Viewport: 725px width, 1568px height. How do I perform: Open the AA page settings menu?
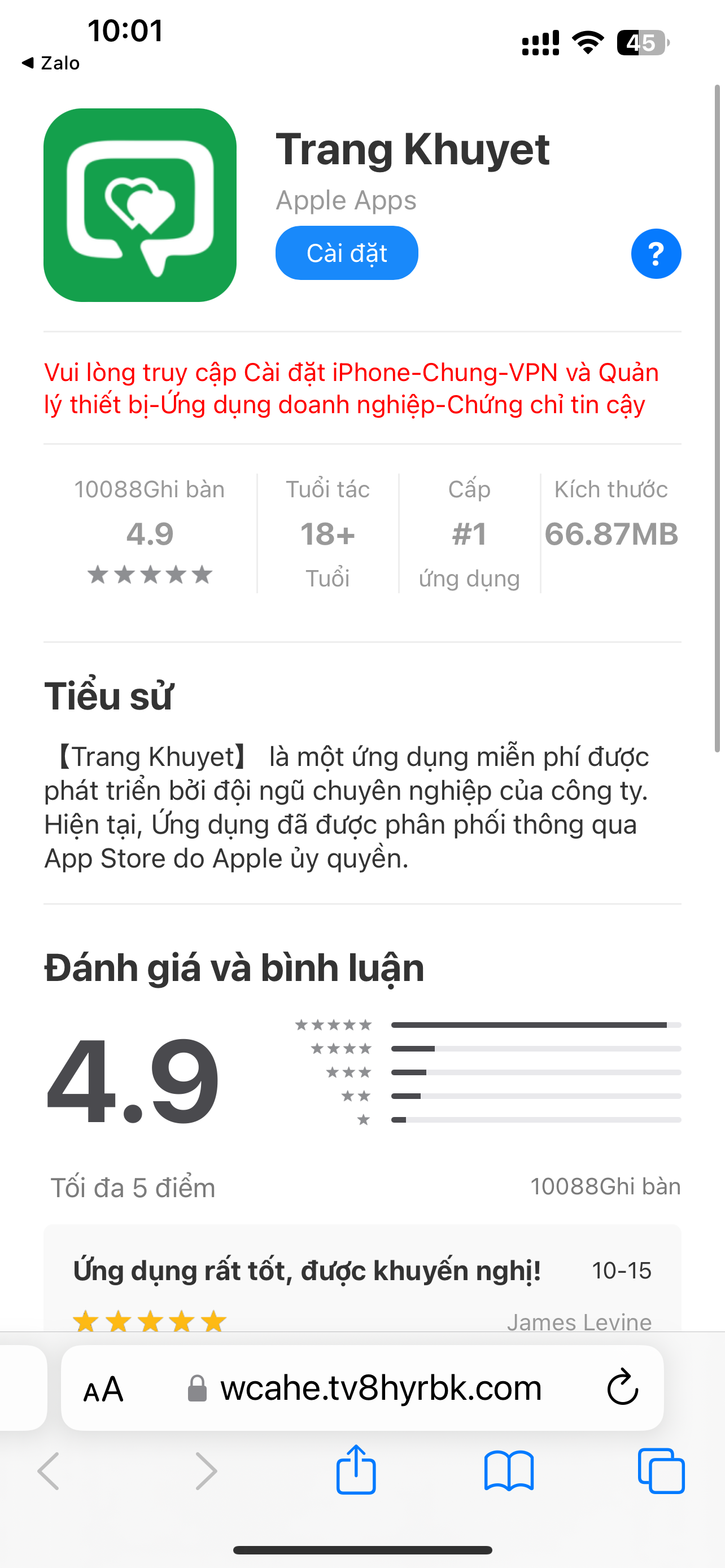[103, 1389]
